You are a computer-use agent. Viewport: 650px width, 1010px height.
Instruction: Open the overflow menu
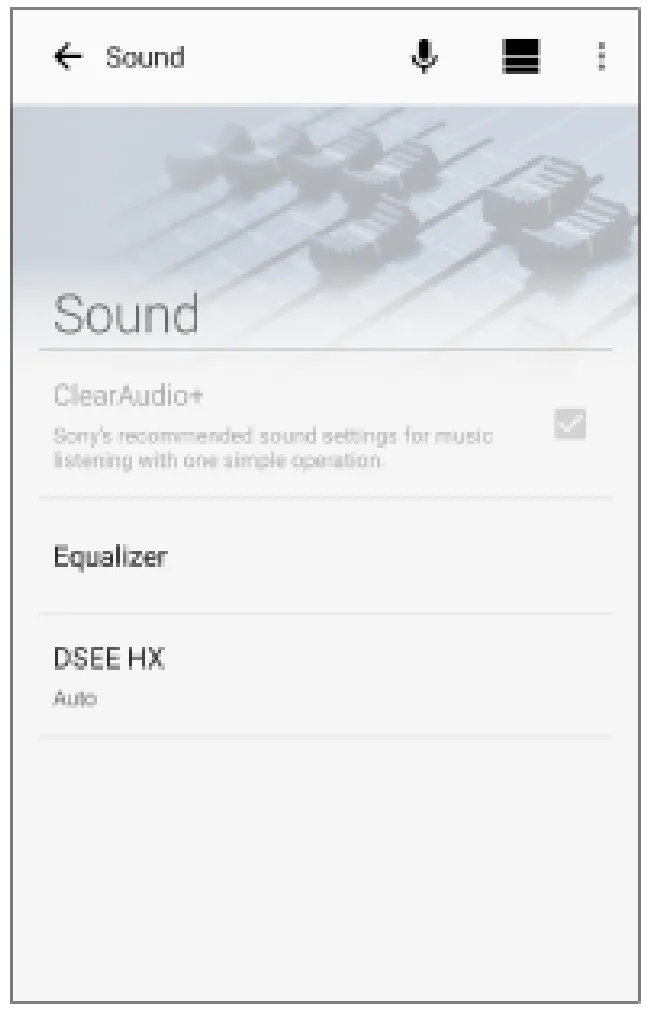click(x=601, y=58)
